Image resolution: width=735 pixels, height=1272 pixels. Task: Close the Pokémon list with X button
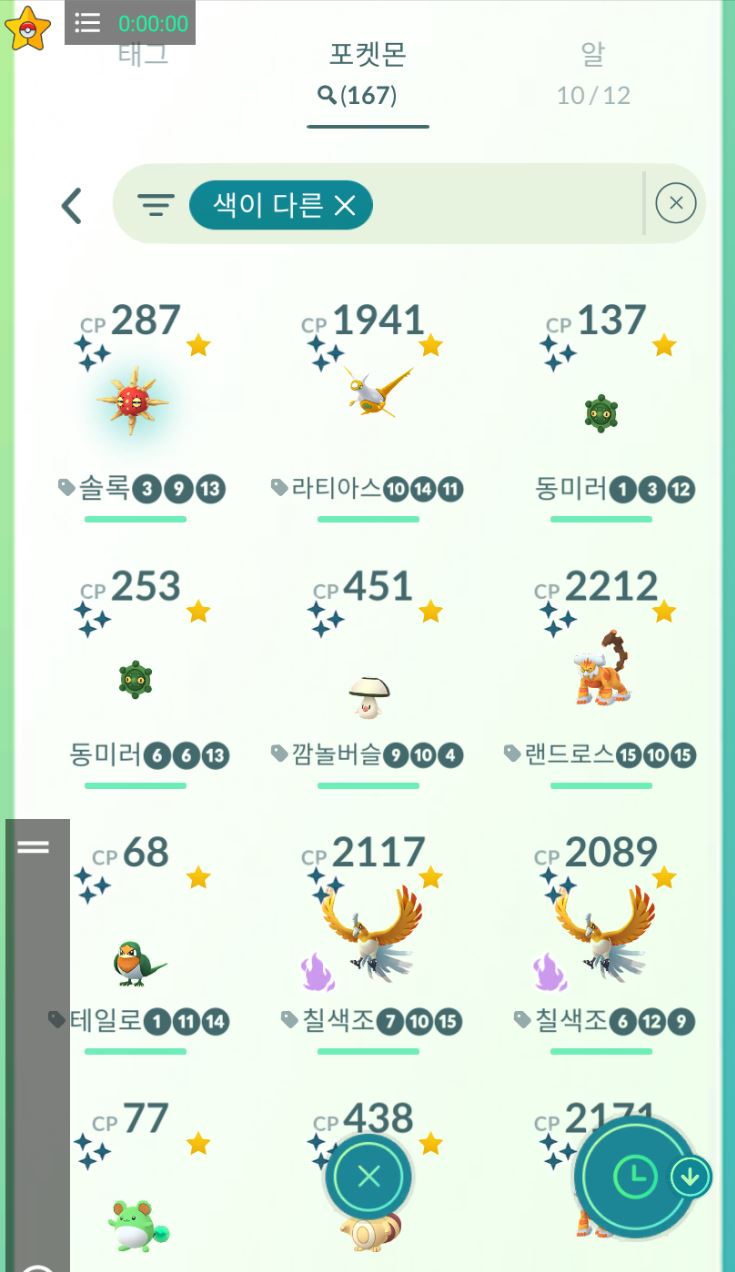pos(368,1176)
